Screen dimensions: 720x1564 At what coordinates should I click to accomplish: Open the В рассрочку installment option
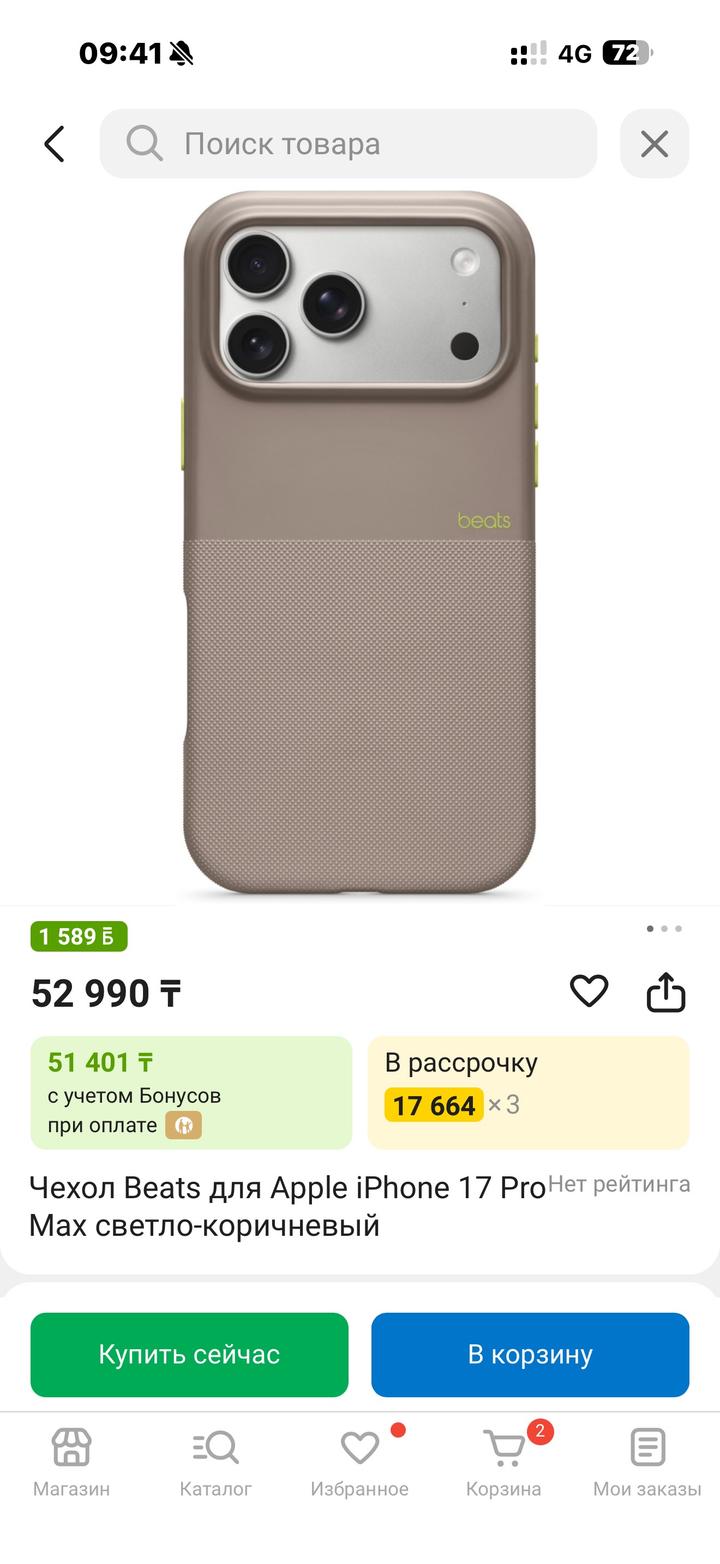coord(528,1092)
